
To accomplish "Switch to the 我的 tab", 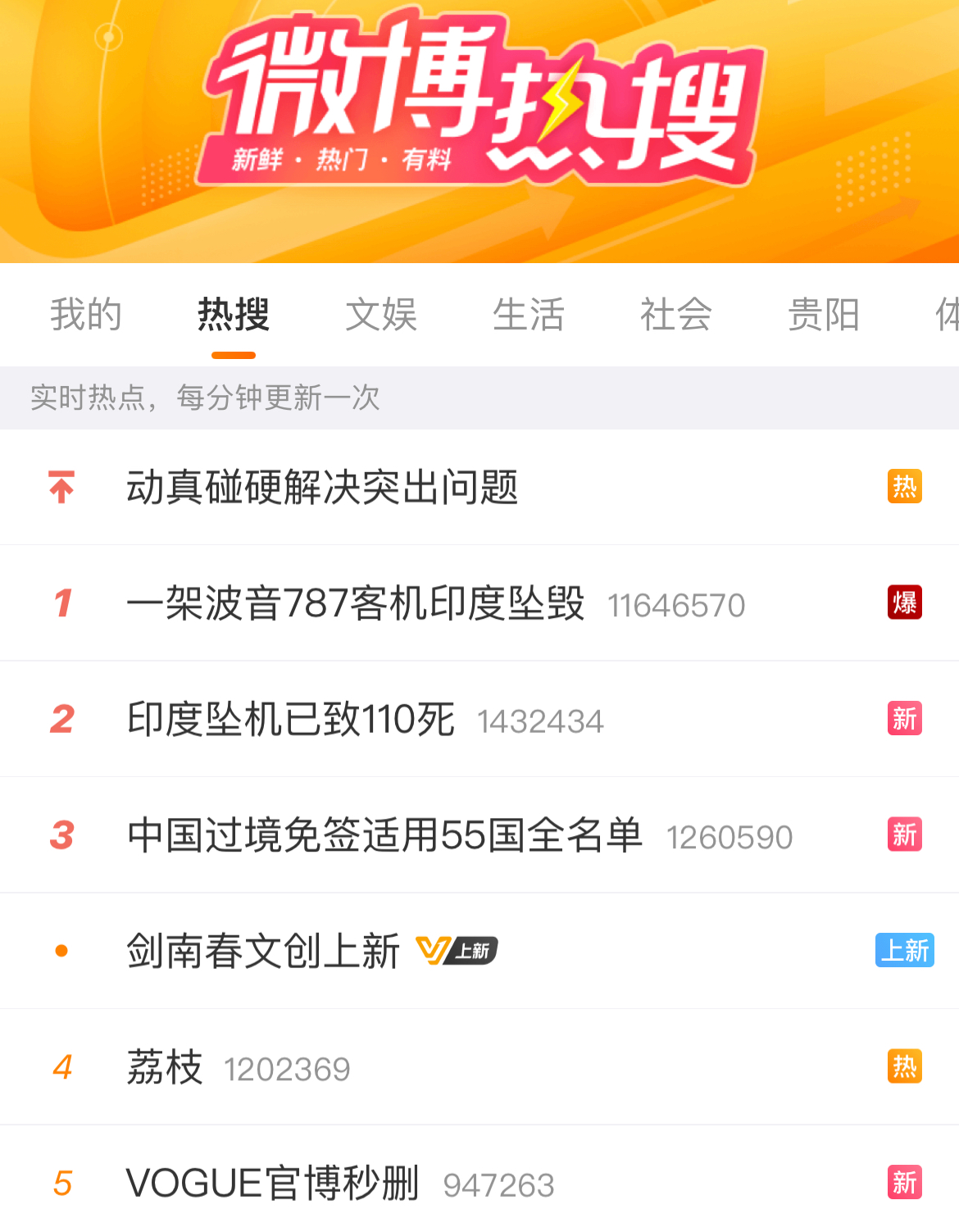I will [x=86, y=316].
